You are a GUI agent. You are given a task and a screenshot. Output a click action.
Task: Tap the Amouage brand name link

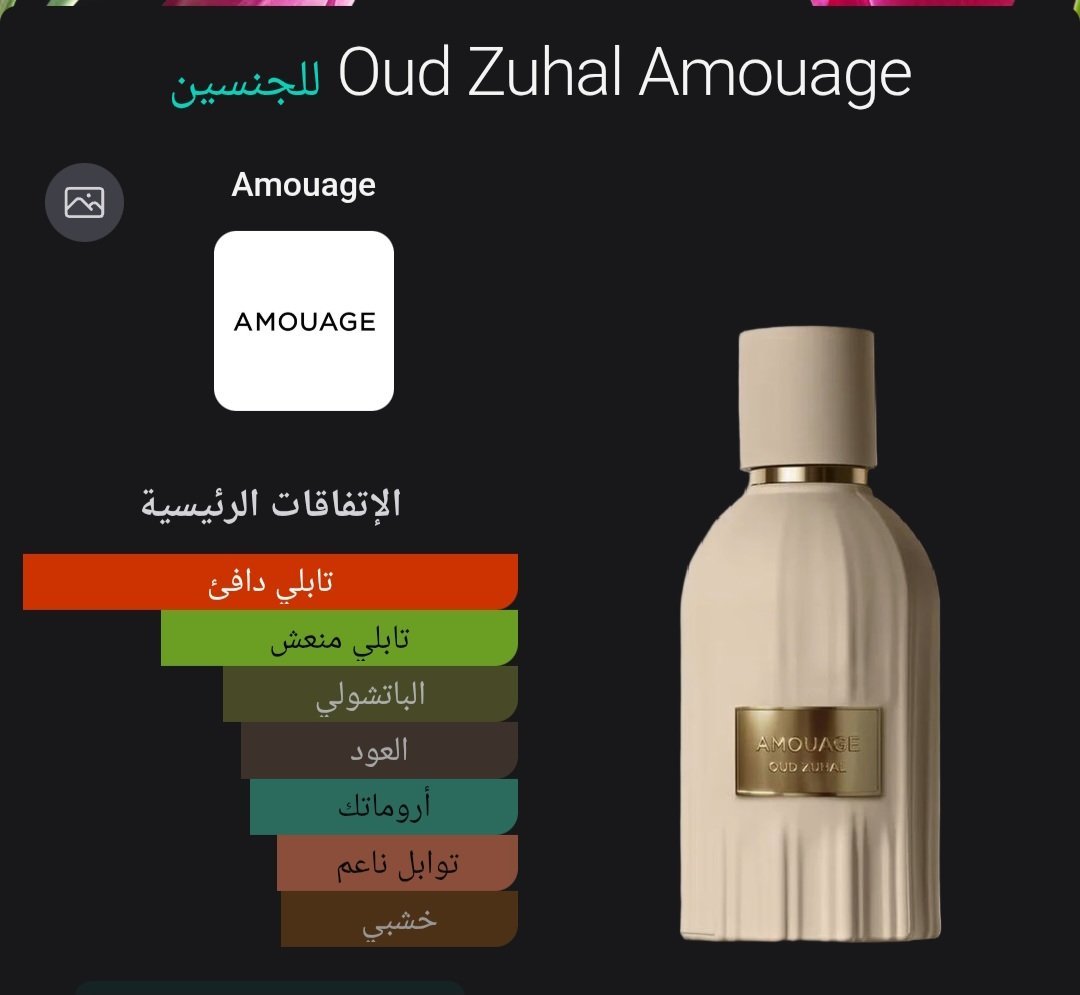click(304, 185)
